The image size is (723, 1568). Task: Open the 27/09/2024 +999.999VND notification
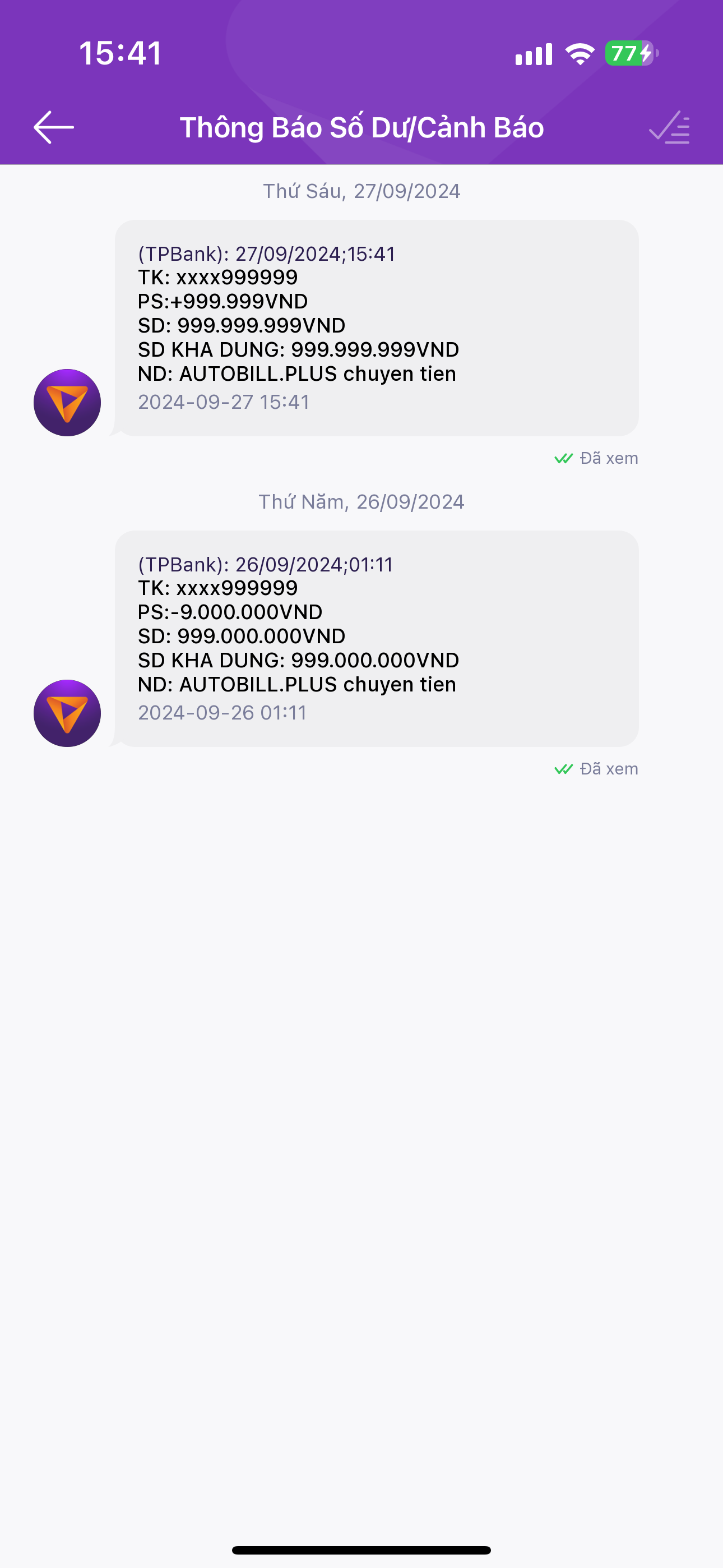click(376, 328)
